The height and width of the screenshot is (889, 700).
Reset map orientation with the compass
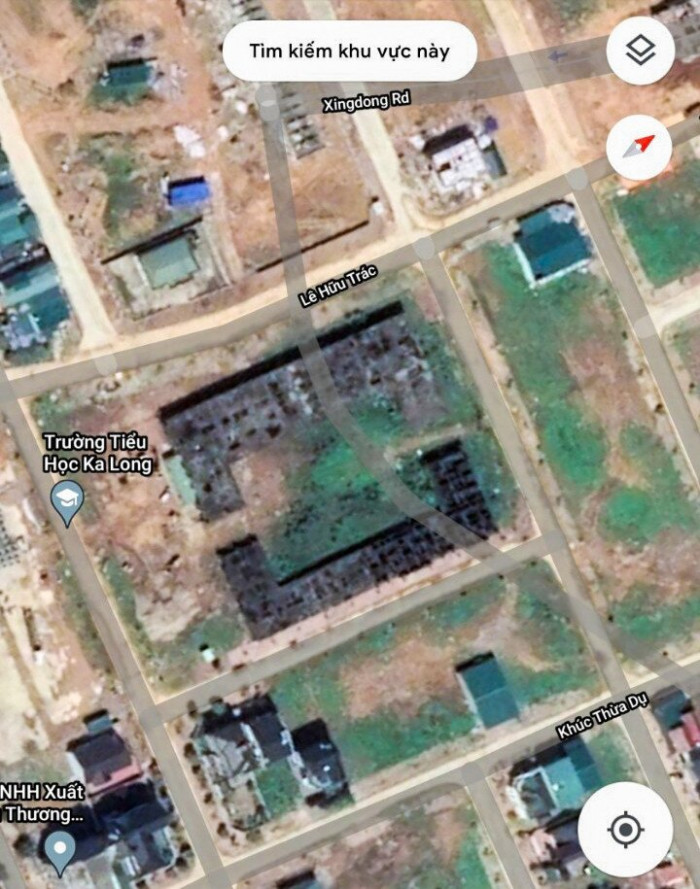[640, 147]
